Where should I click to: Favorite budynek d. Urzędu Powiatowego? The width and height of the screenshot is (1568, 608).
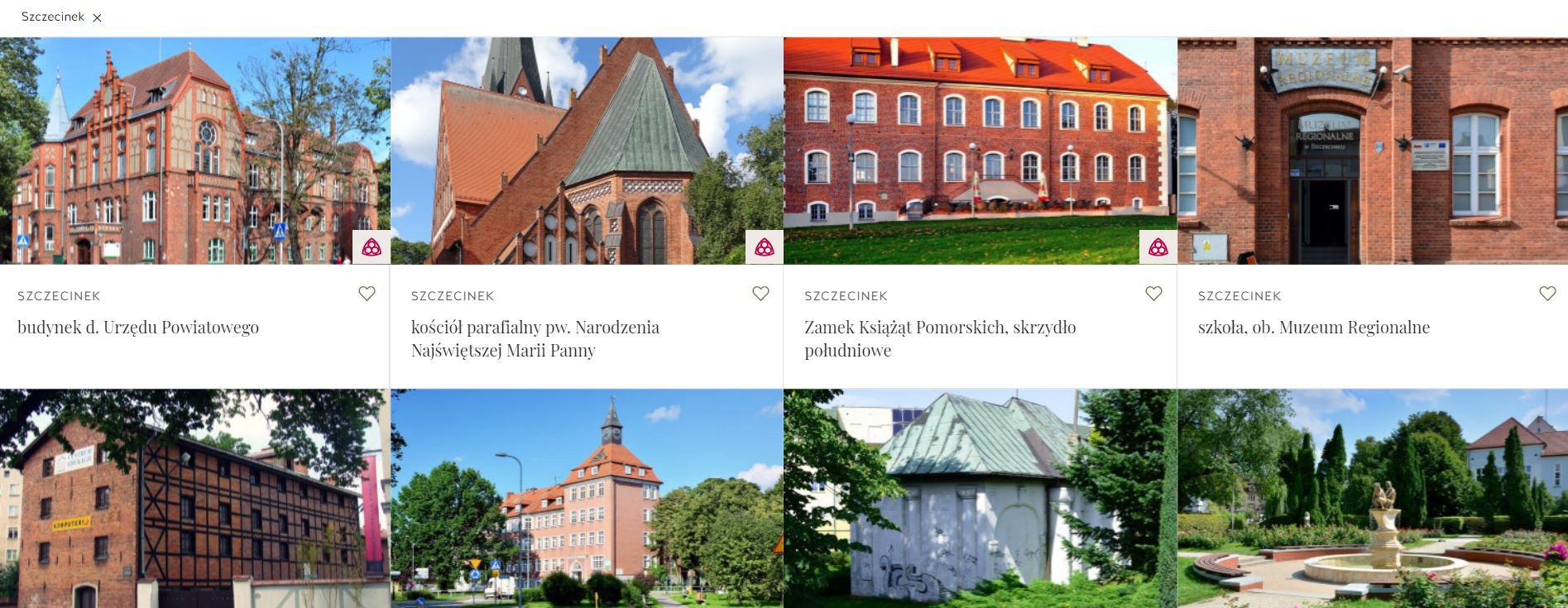coord(367,294)
